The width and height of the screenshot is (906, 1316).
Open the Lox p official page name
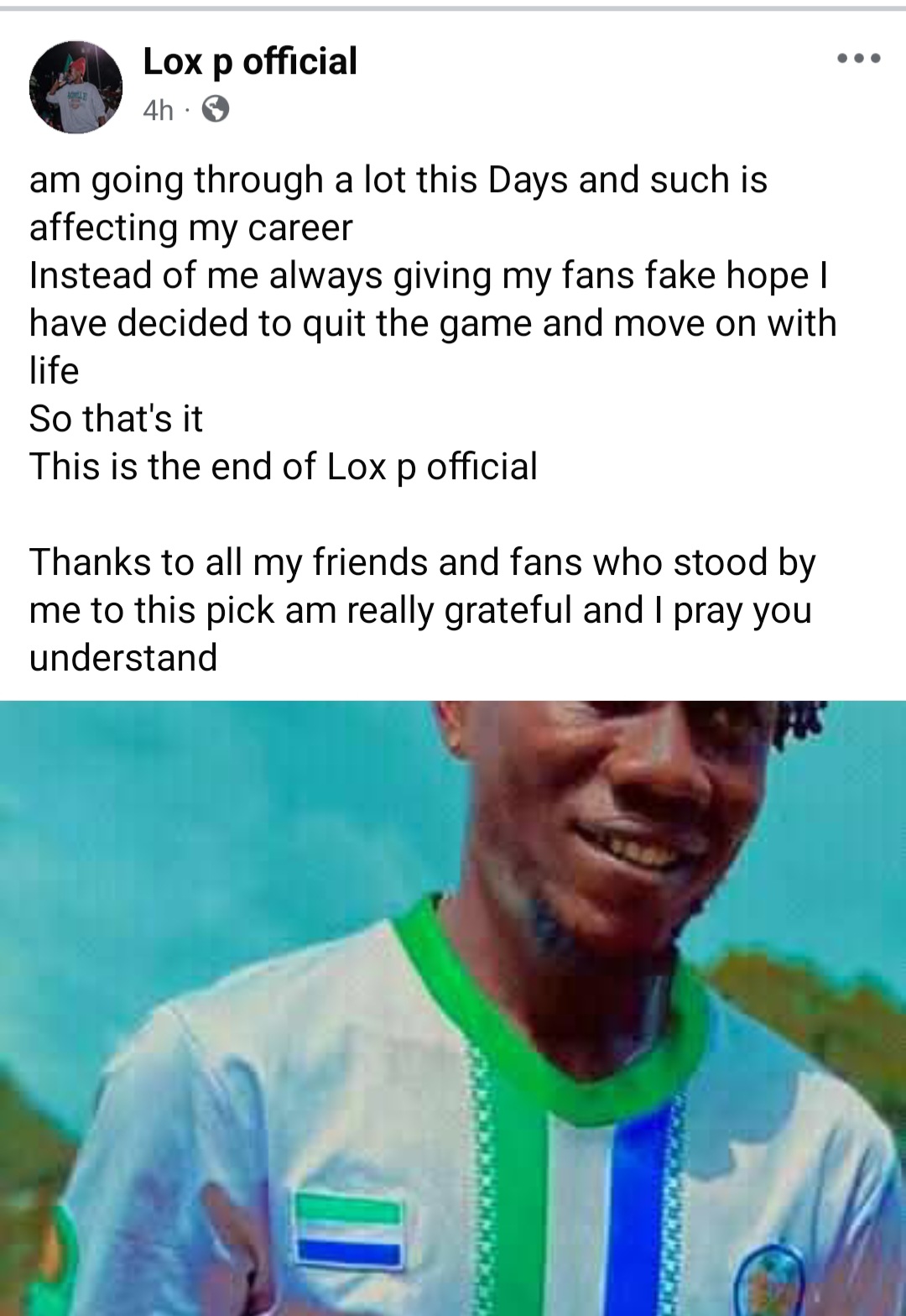[x=250, y=61]
